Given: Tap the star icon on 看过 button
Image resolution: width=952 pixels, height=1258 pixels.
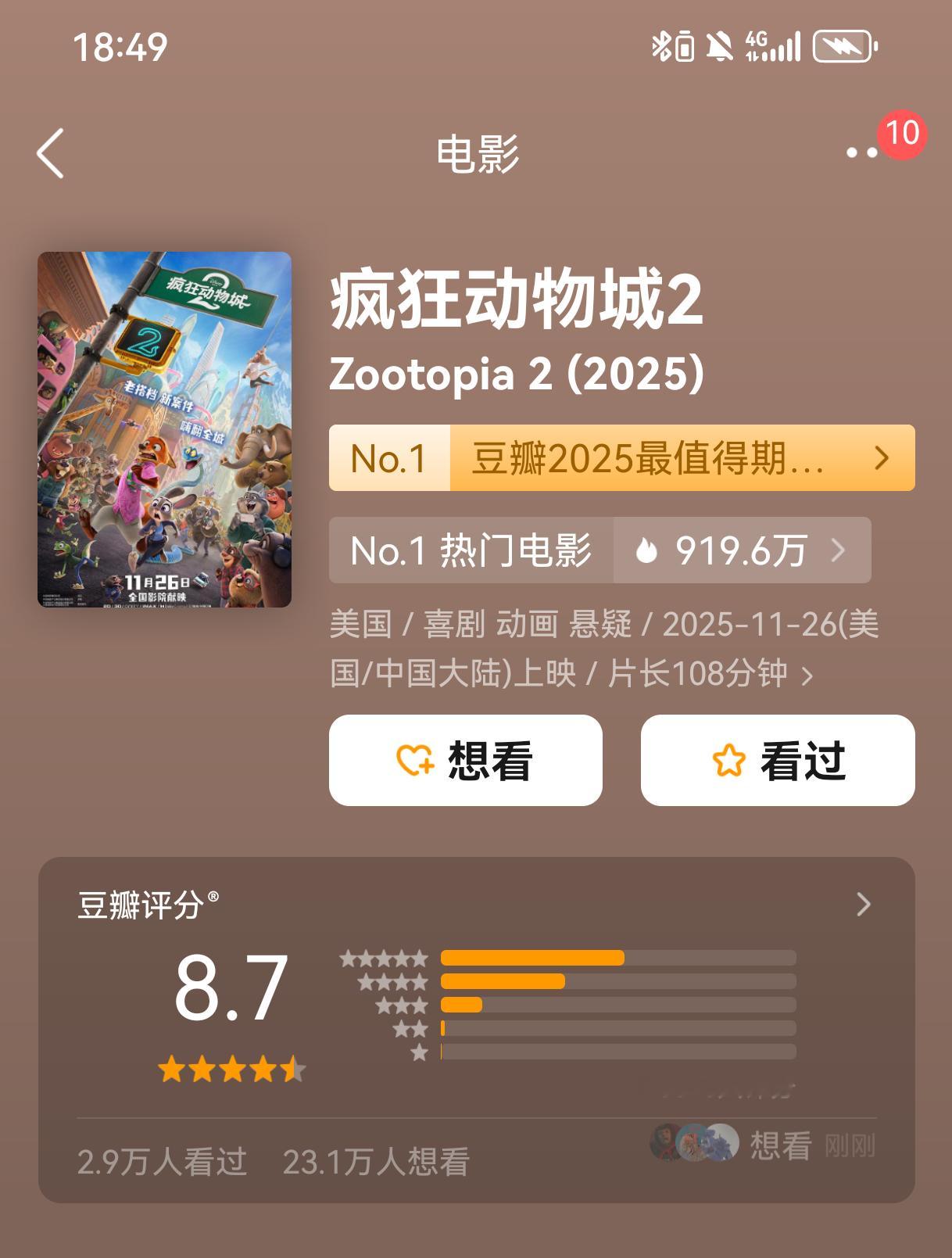Looking at the screenshot, I should pos(727,761).
